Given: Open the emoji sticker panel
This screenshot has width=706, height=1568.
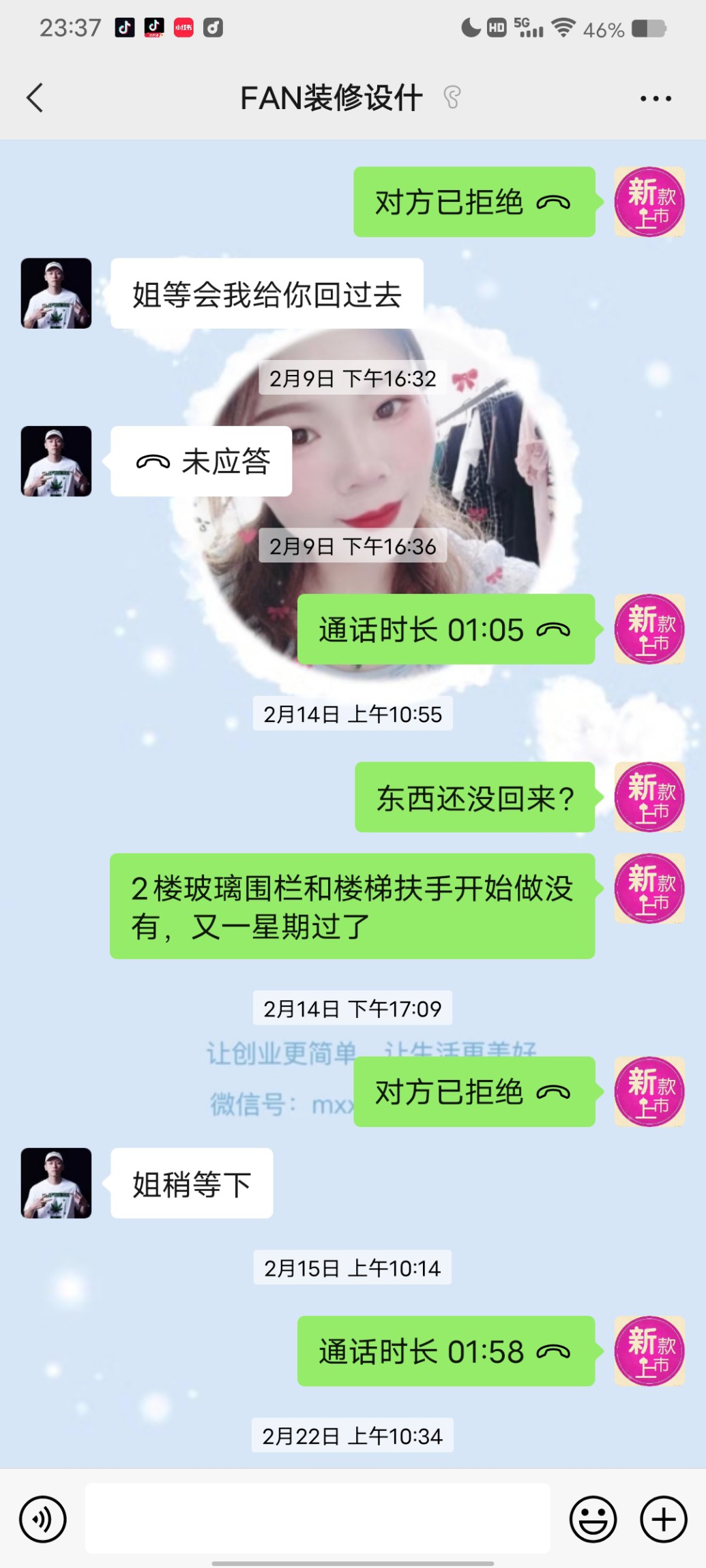Looking at the screenshot, I should click(x=593, y=1519).
